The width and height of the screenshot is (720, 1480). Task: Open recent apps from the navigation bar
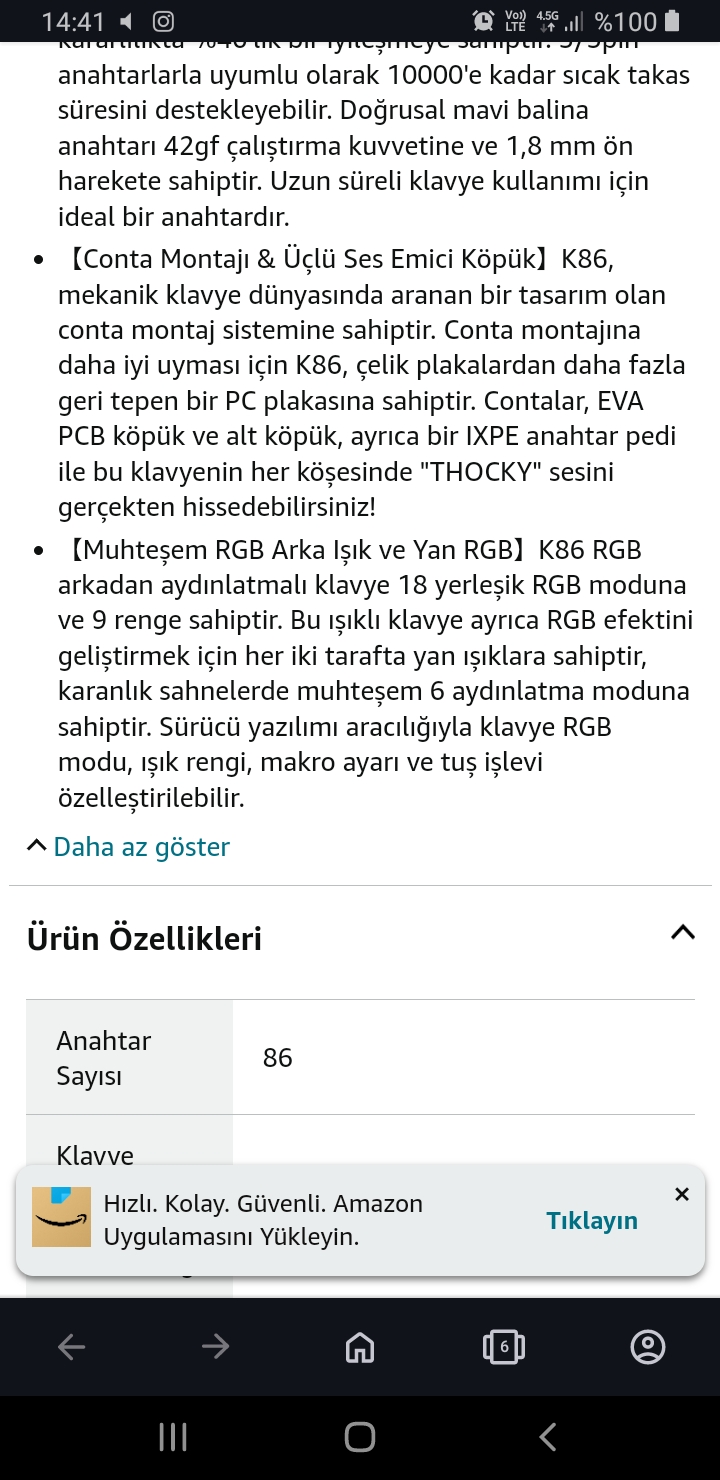point(173,1438)
